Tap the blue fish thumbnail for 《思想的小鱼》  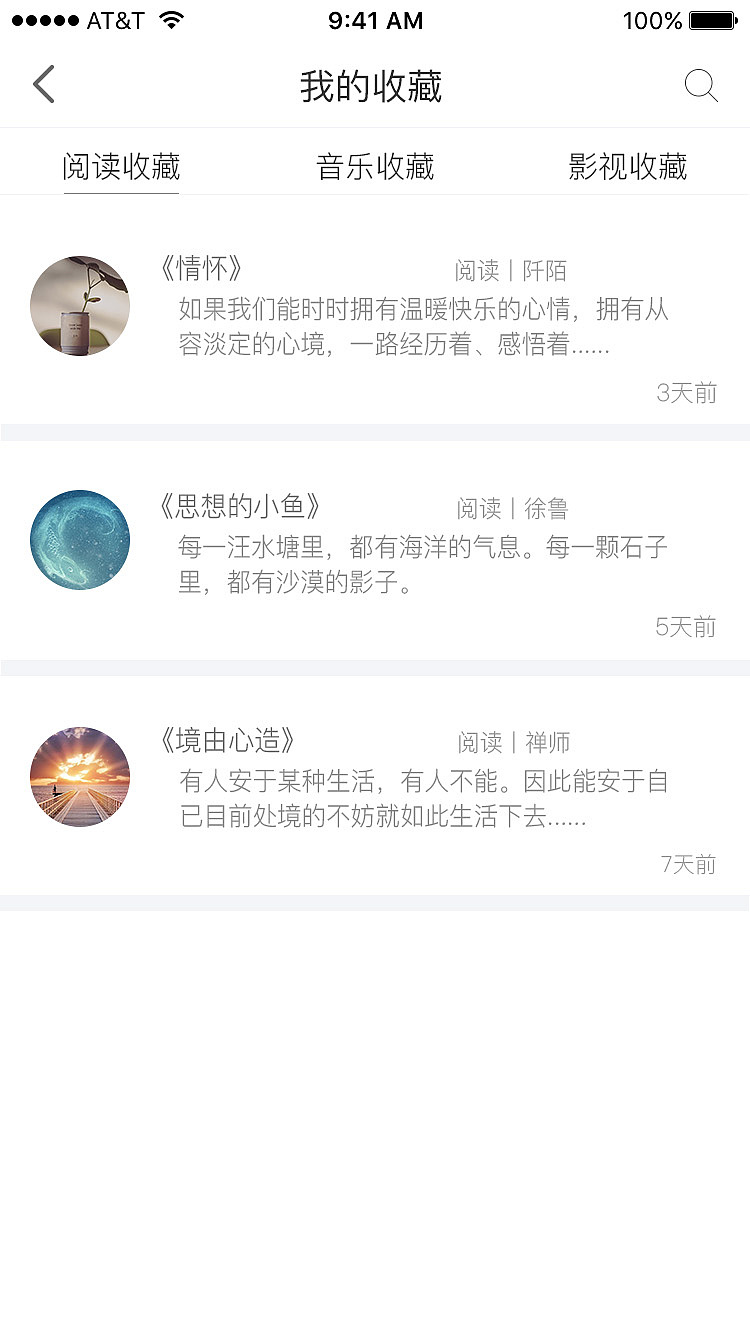(x=80, y=539)
